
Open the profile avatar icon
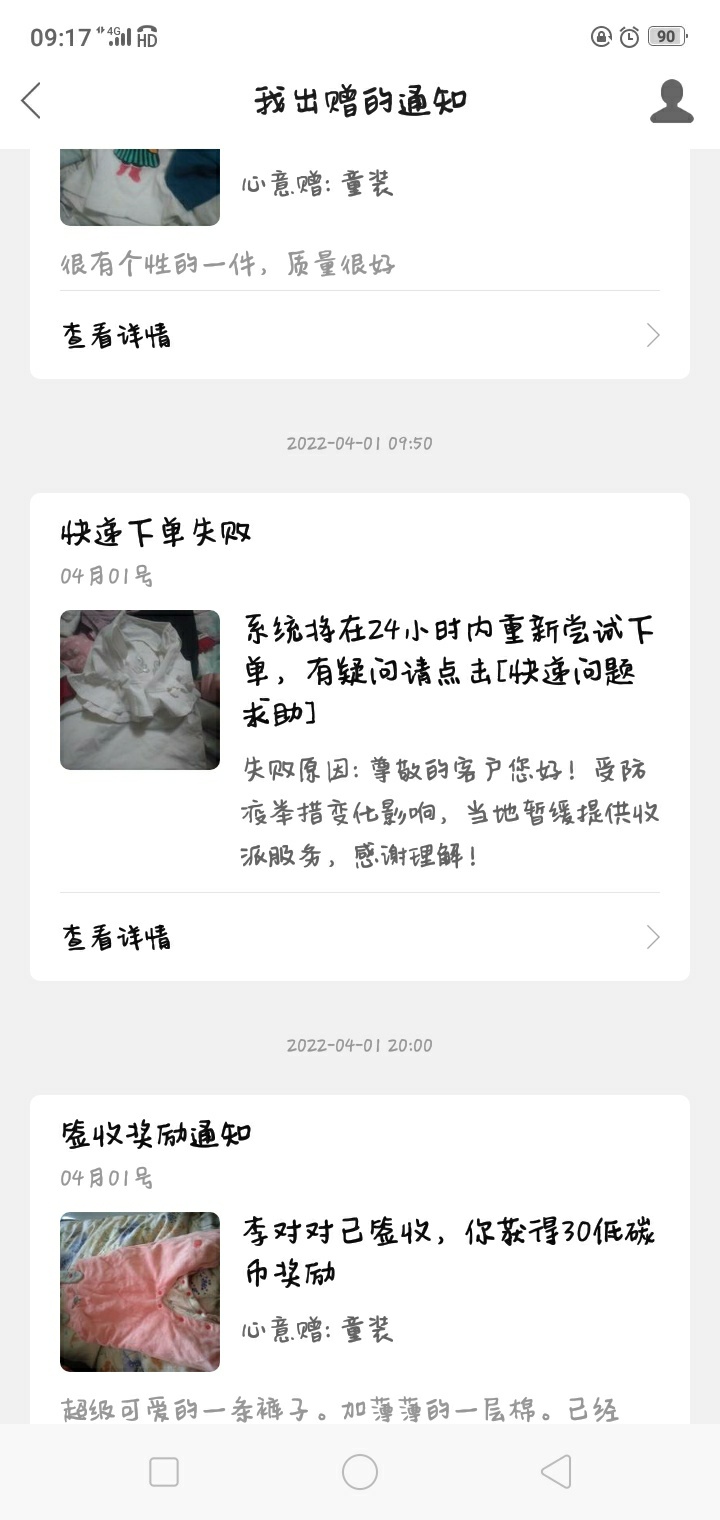[x=671, y=101]
